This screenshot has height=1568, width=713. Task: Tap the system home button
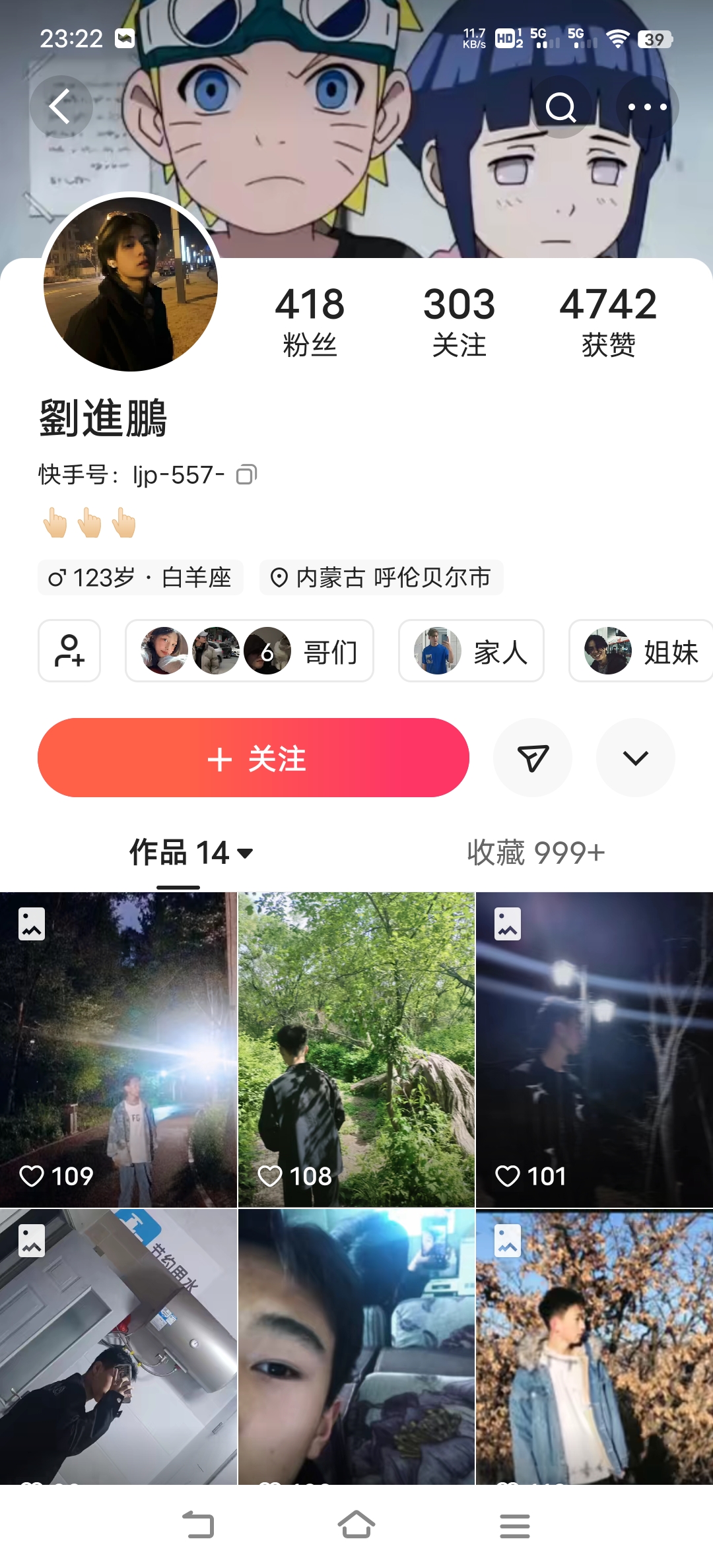coord(356,1525)
